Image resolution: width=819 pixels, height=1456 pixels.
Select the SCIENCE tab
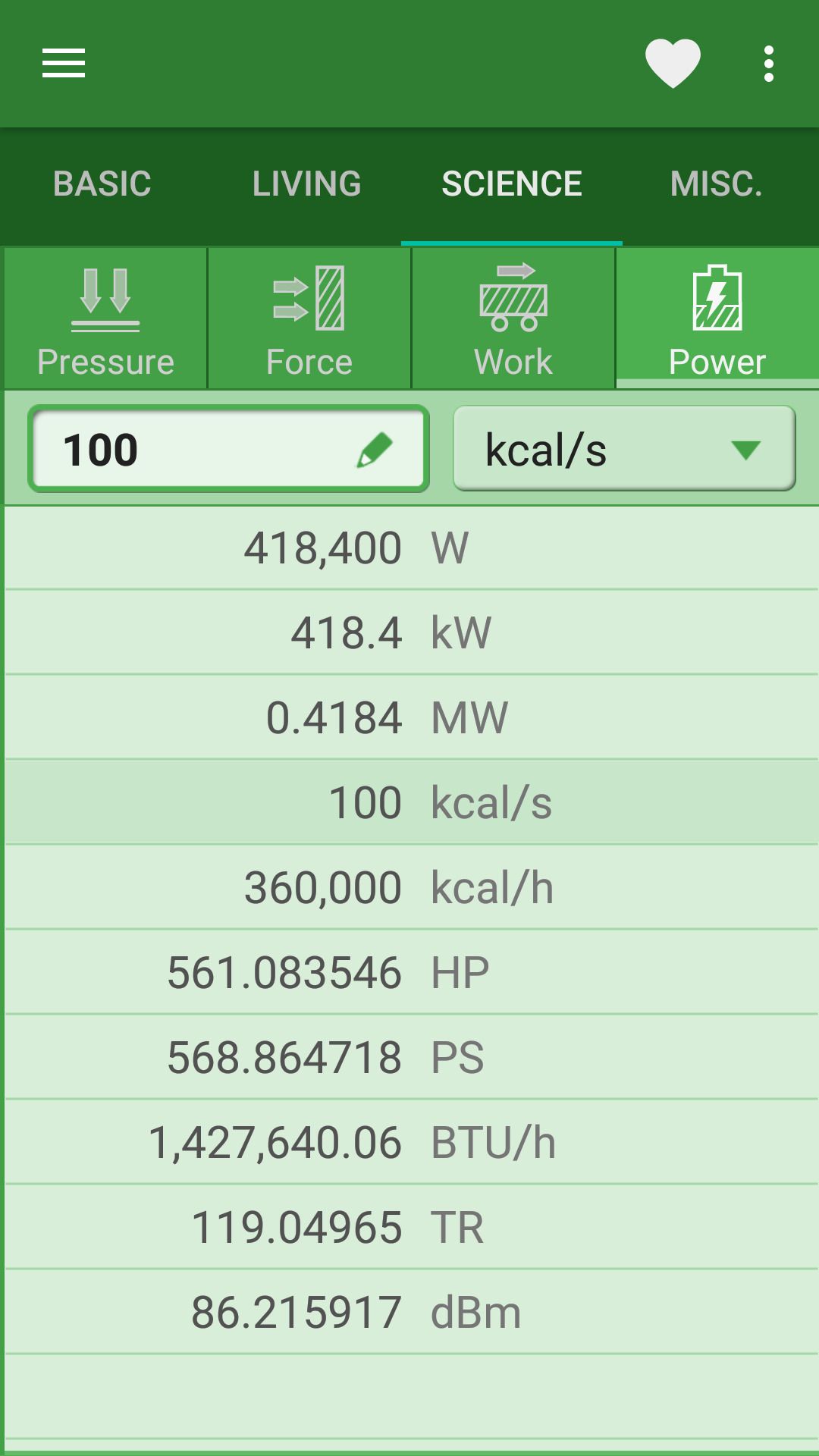(512, 184)
